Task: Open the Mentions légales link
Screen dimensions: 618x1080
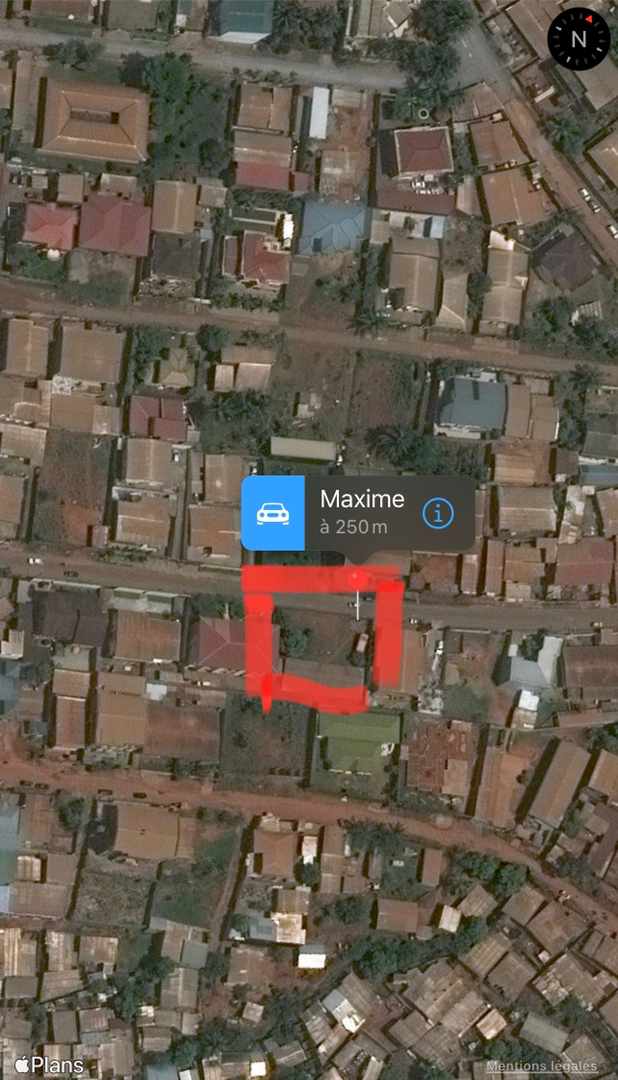Action: [x=542, y=1066]
